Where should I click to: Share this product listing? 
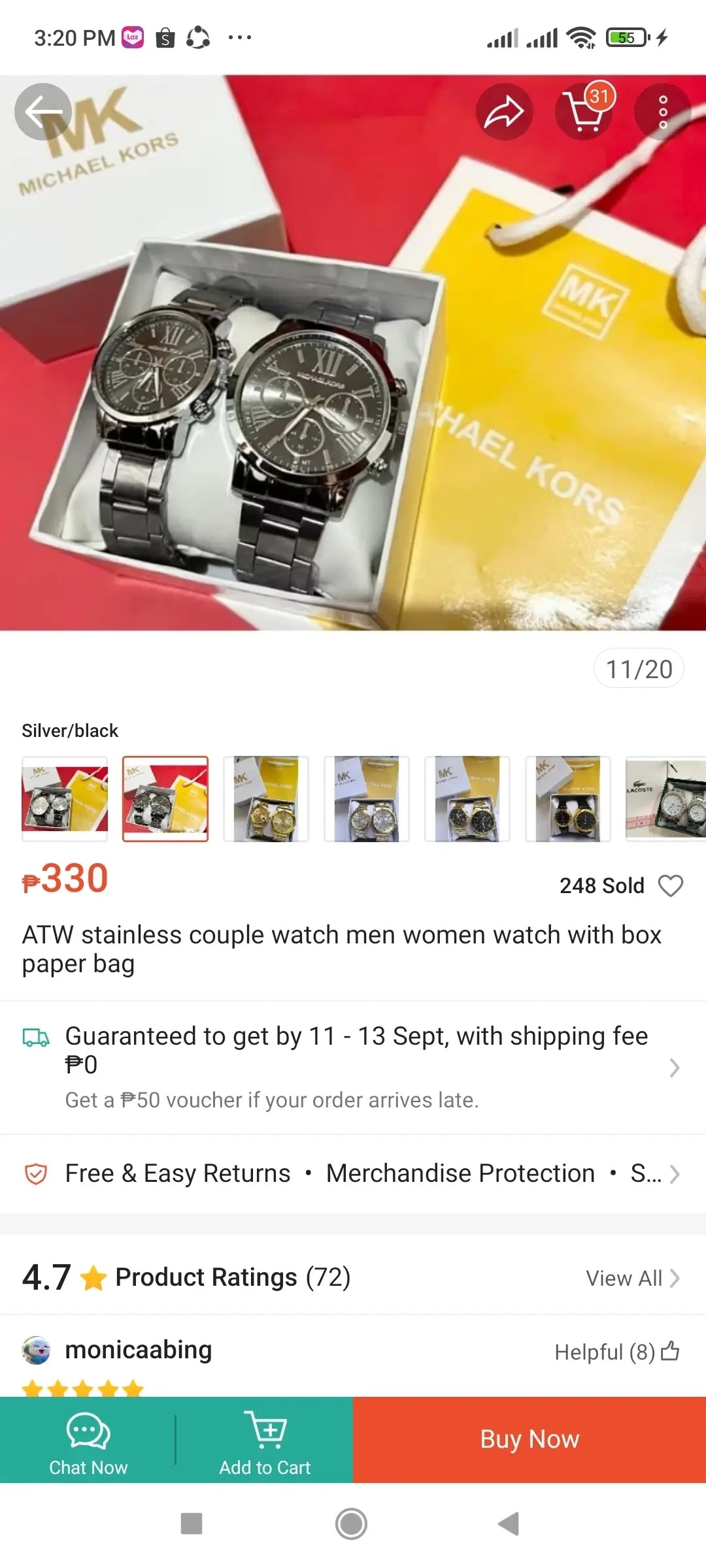(x=504, y=112)
